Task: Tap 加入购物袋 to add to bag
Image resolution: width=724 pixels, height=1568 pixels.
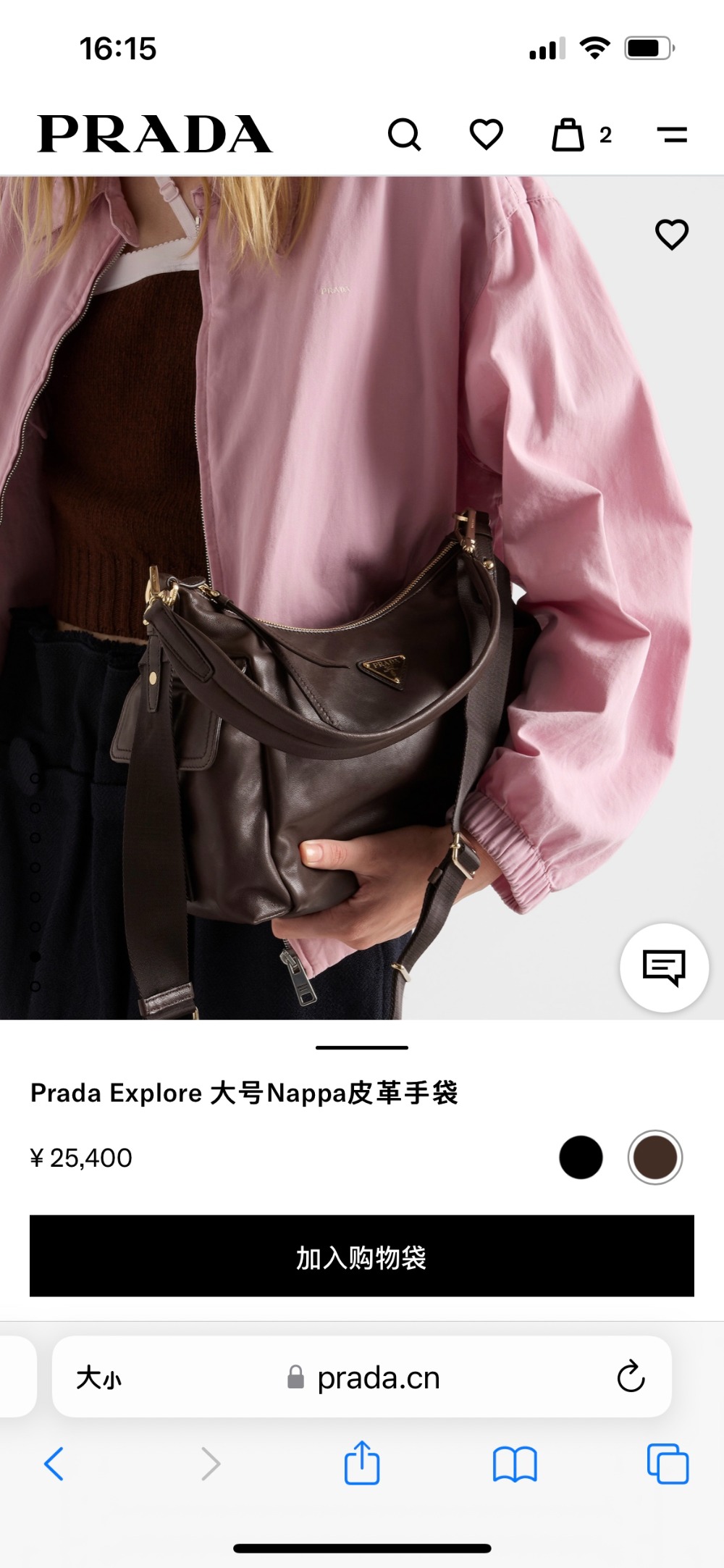Action: click(362, 1257)
